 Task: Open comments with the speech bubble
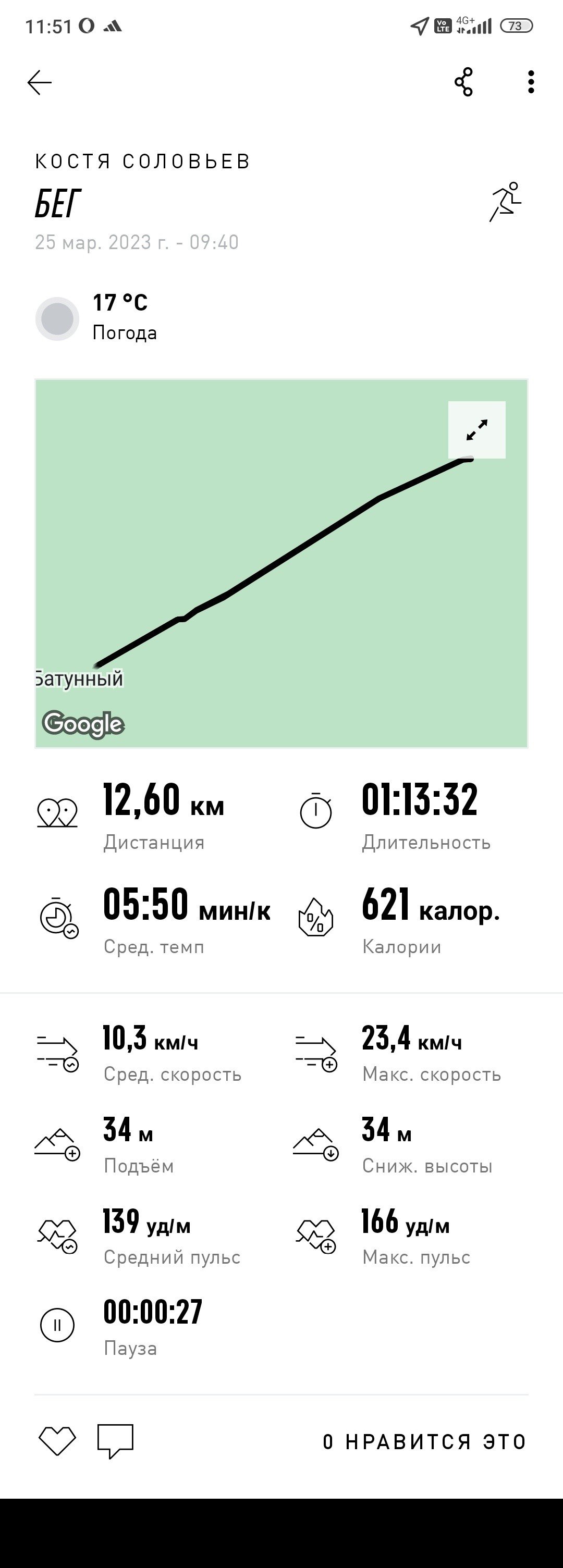click(x=115, y=1441)
